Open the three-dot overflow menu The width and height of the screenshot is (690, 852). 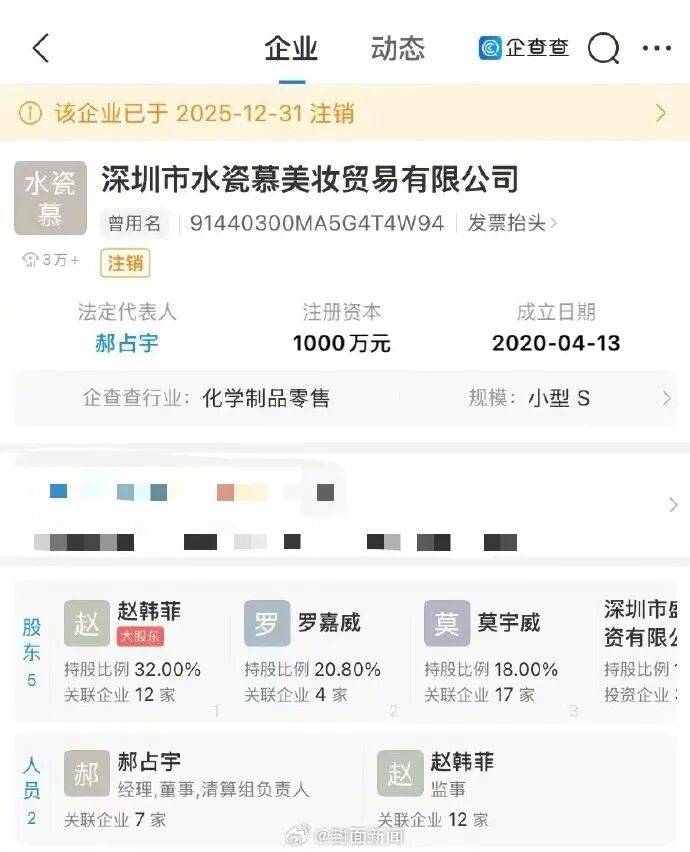click(x=657, y=48)
